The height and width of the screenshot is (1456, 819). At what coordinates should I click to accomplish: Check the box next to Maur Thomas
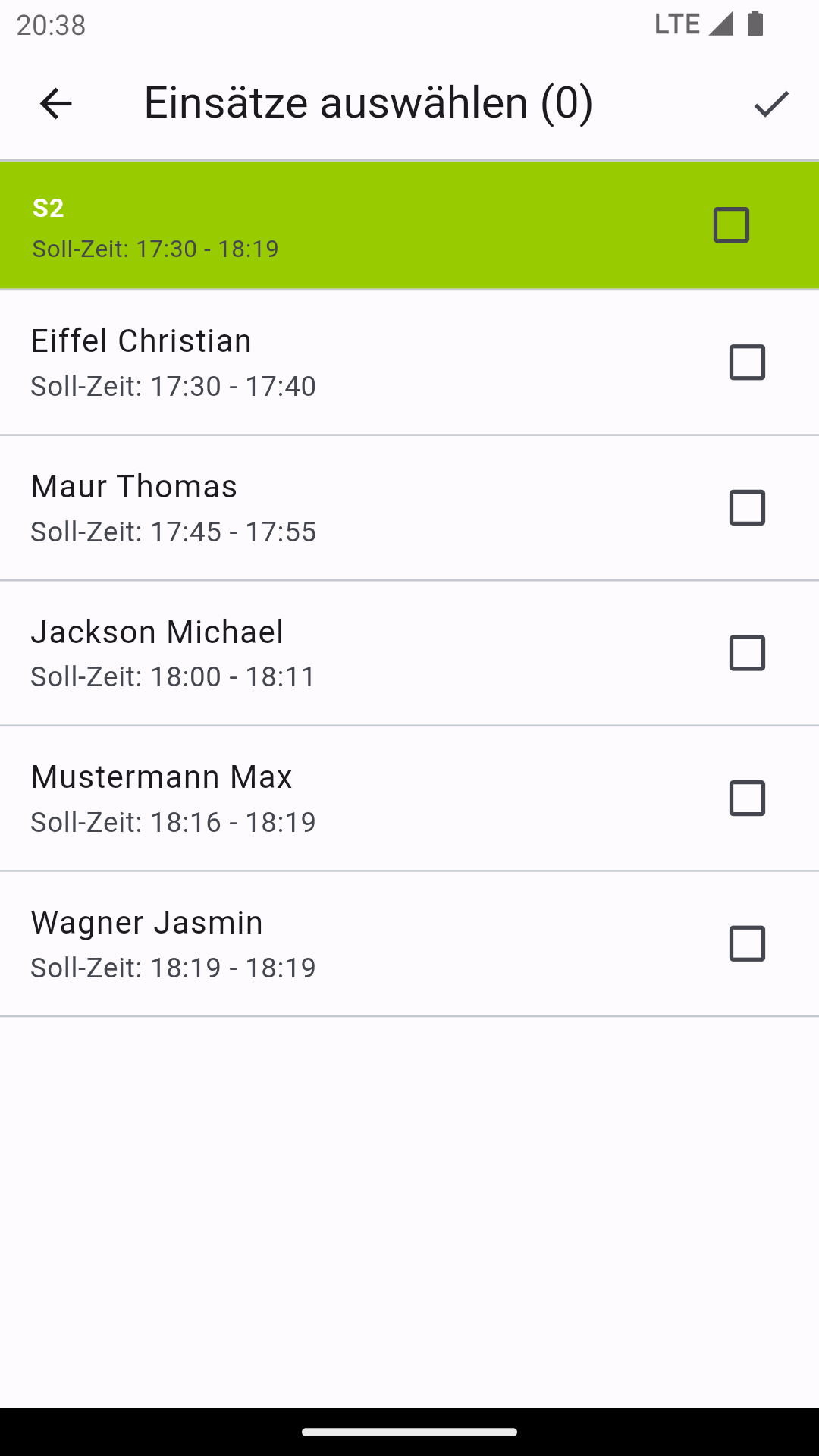coord(747,508)
